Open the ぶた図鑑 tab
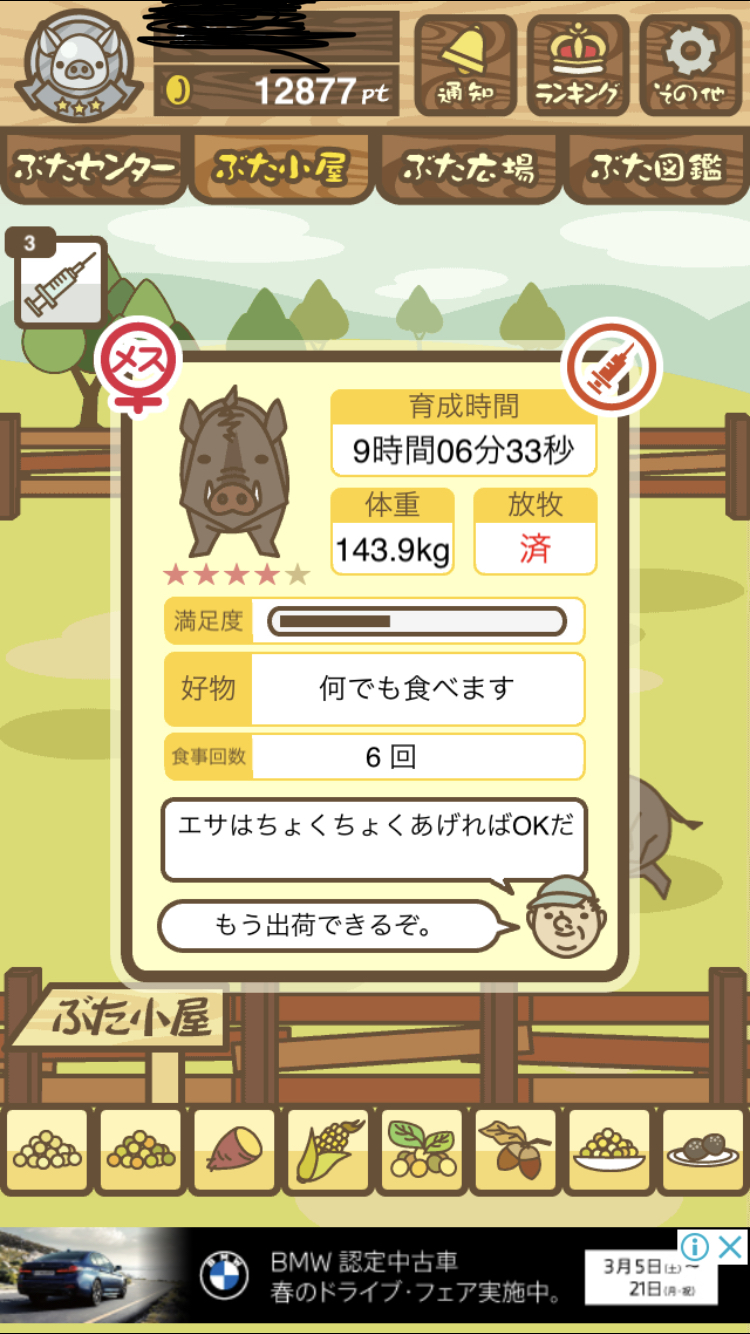 click(x=656, y=168)
